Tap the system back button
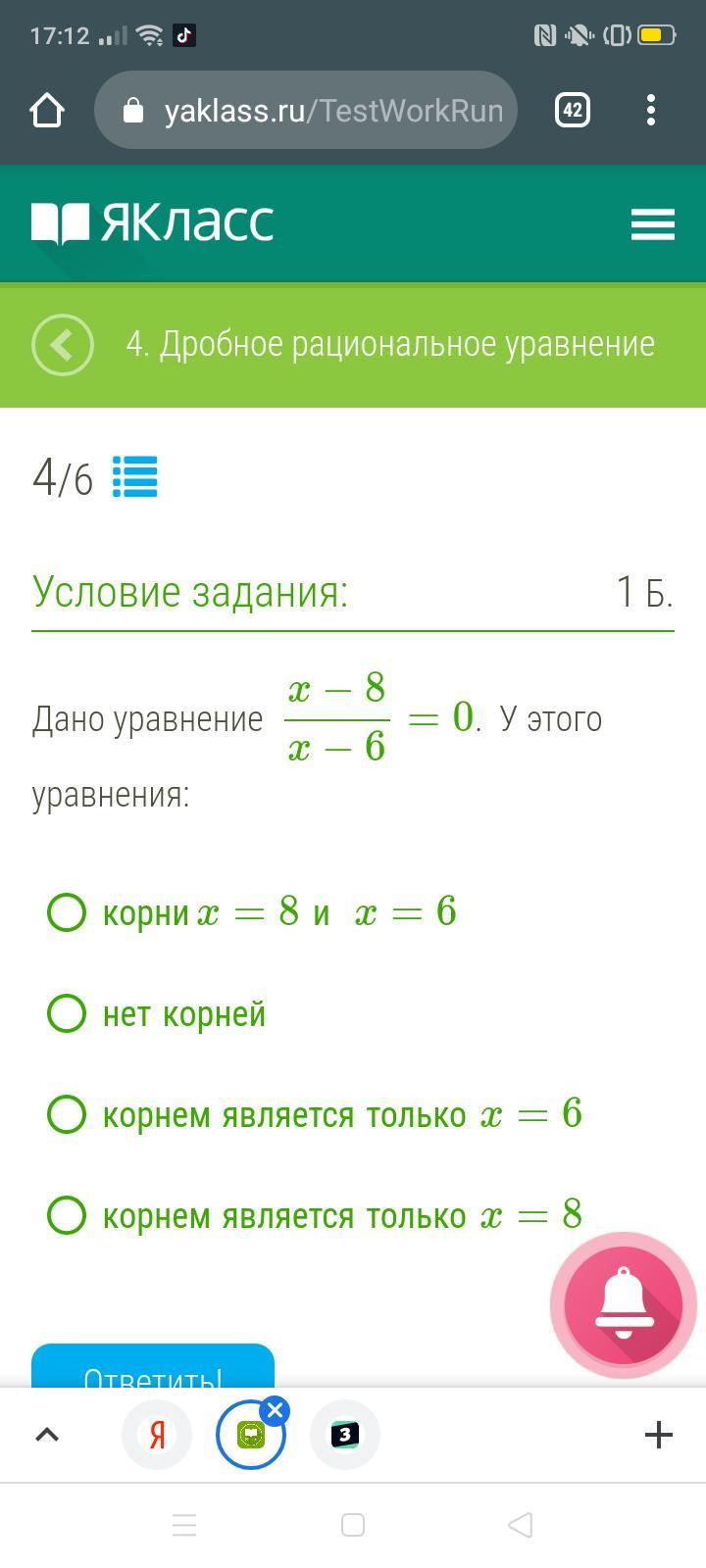The image size is (706, 1568). coord(521,1525)
